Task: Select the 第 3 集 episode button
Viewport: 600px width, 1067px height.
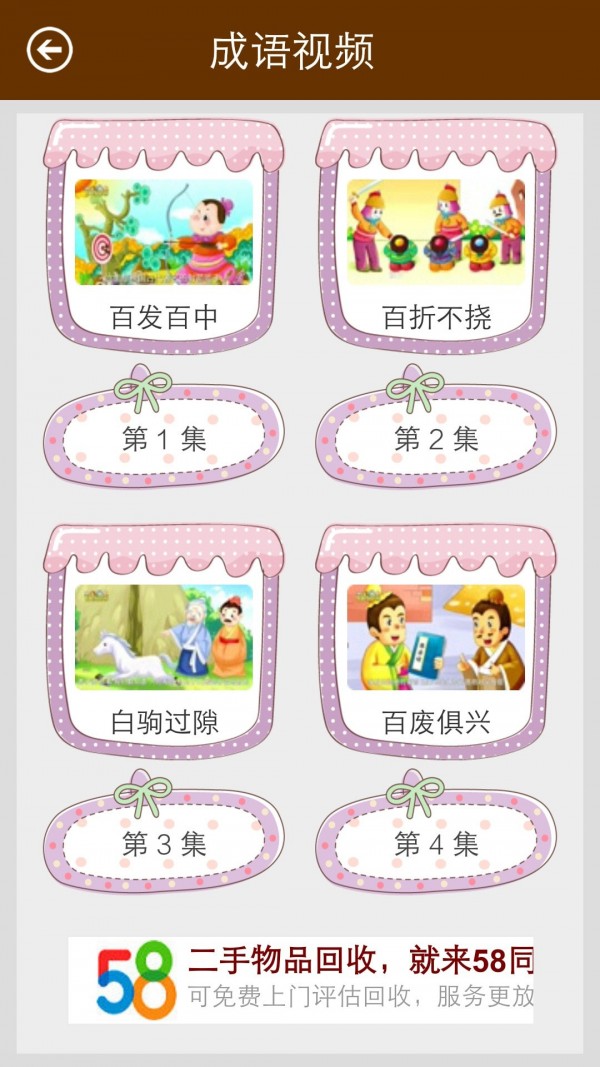Action: point(163,844)
